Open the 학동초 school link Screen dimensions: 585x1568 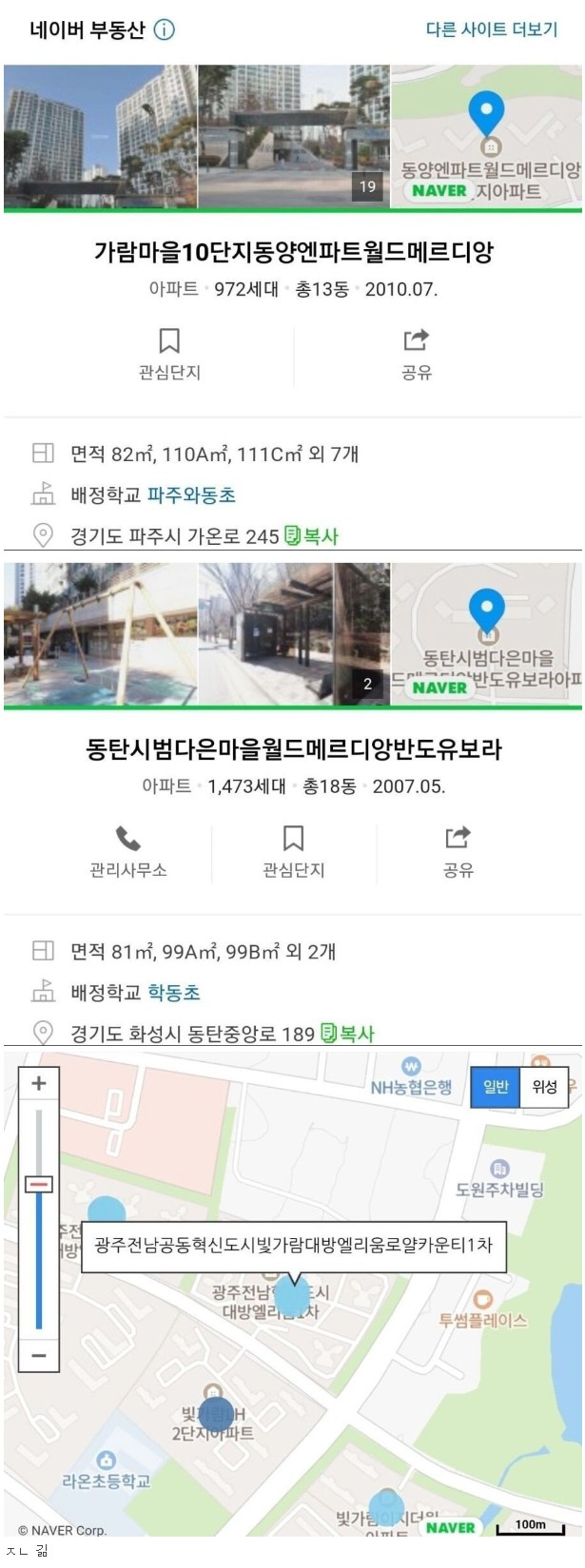coord(174,992)
